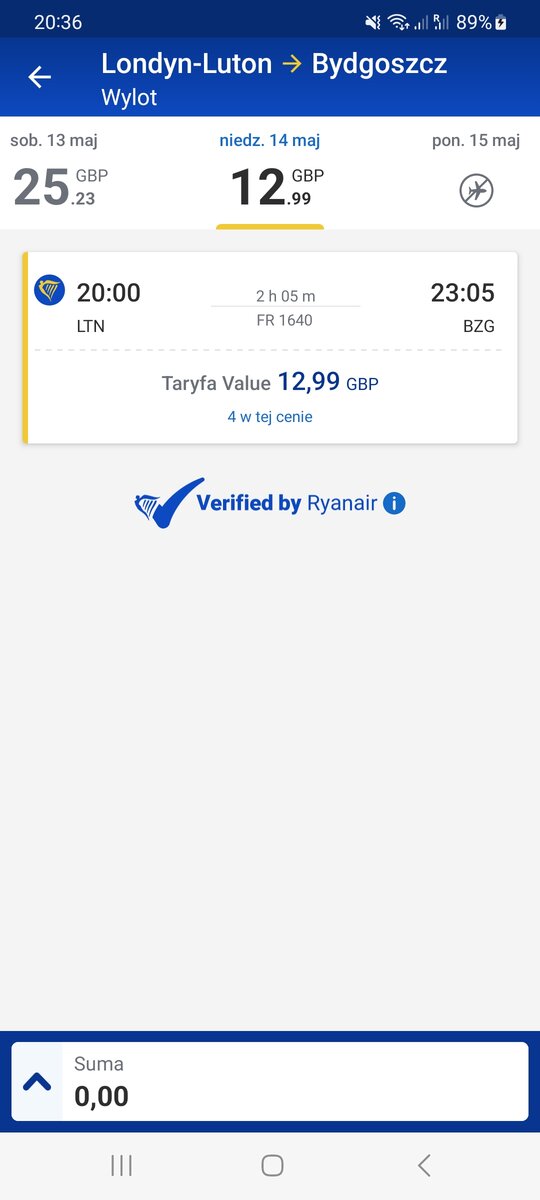The image size is (540, 1200).
Task: Choose the 20:00 LTN to BZG flight card
Action: [270, 347]
